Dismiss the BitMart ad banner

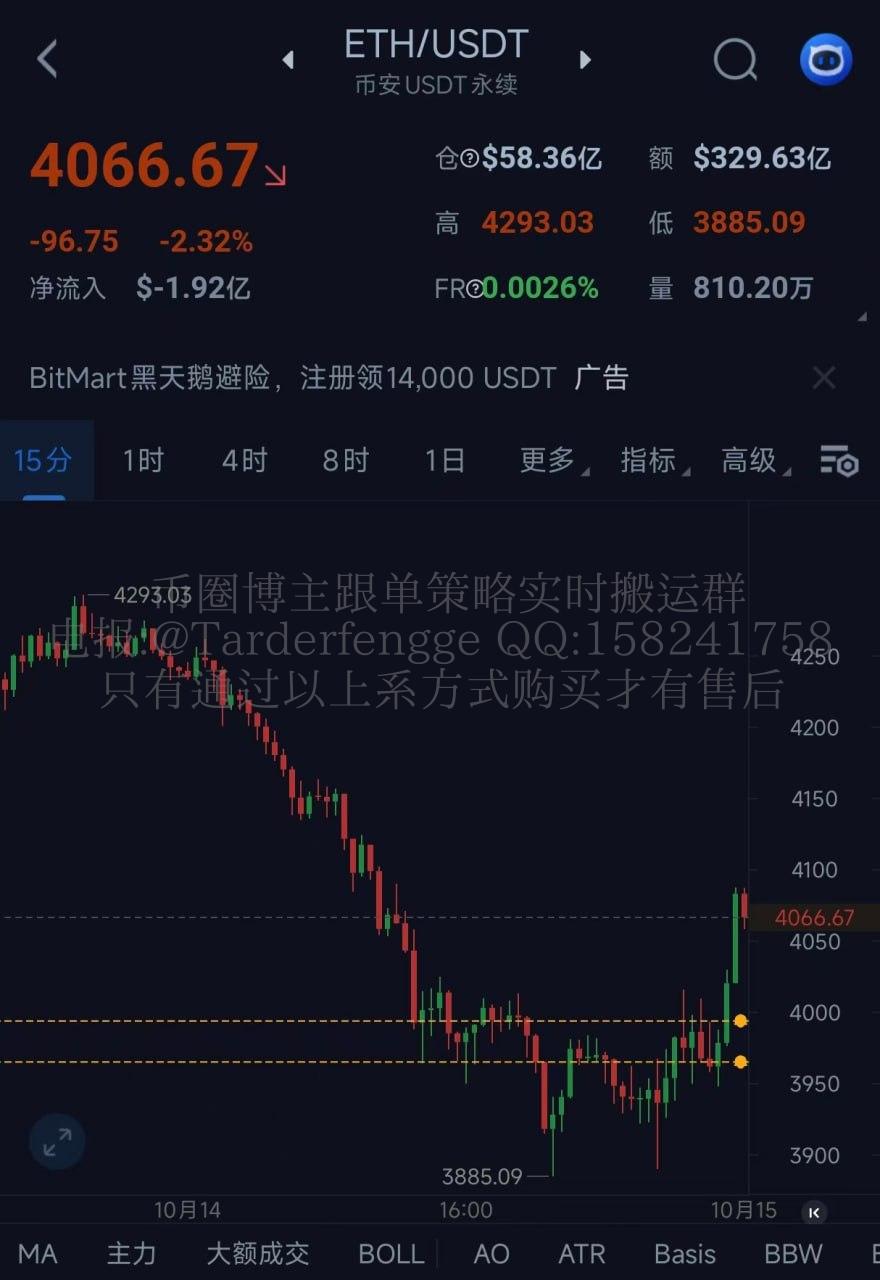tap(823, 377)
